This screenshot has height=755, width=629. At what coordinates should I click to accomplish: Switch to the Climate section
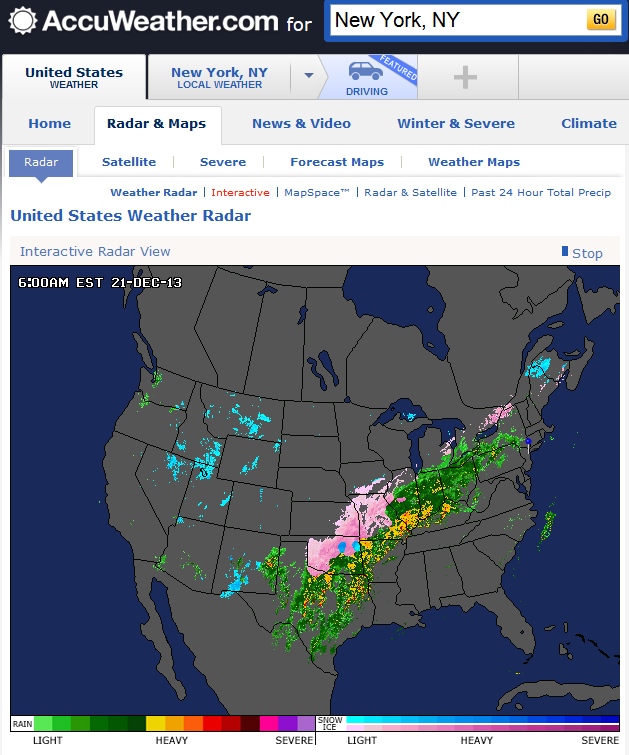[589, 124]
